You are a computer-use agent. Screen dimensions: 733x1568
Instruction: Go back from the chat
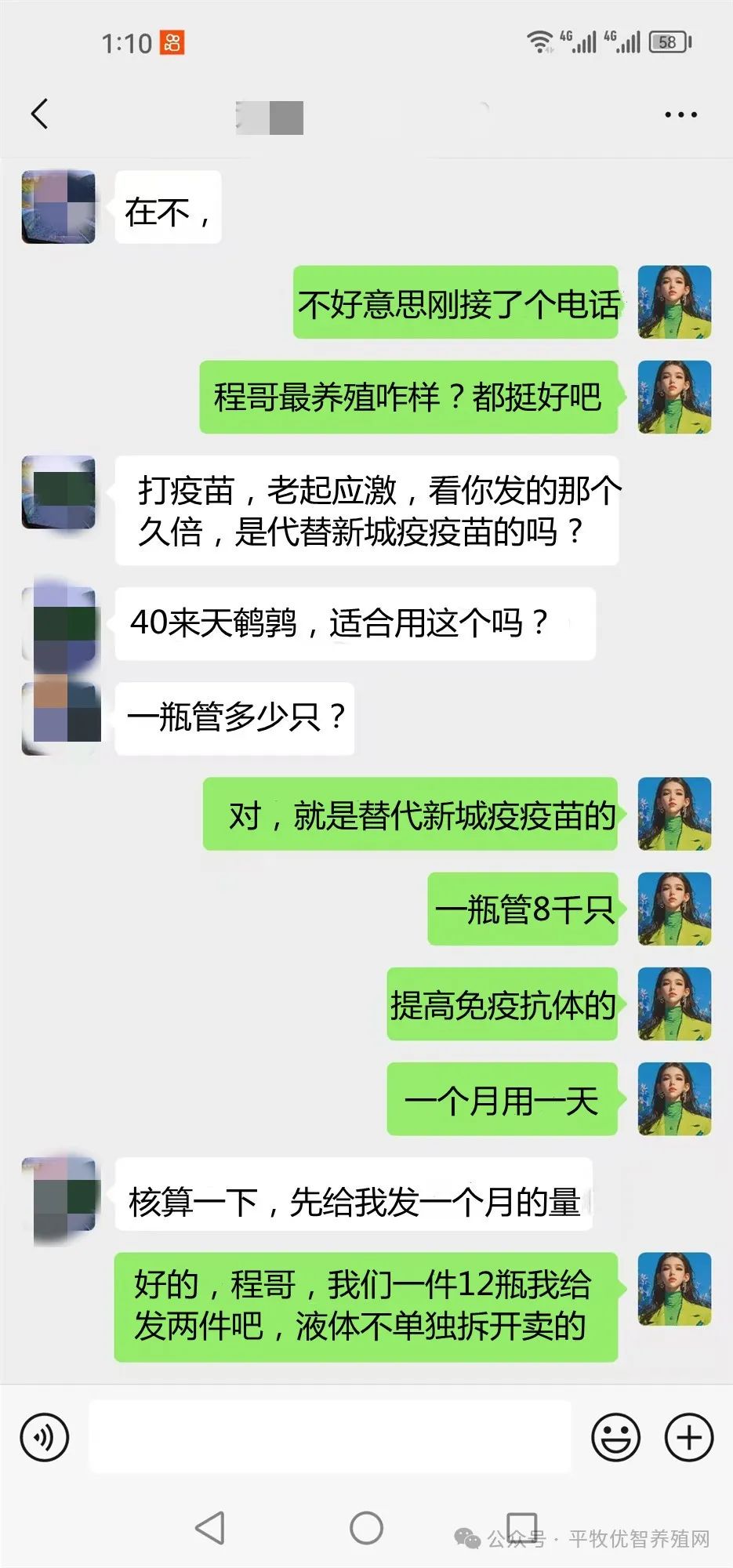pyautogui.click(x=39, y=114)
